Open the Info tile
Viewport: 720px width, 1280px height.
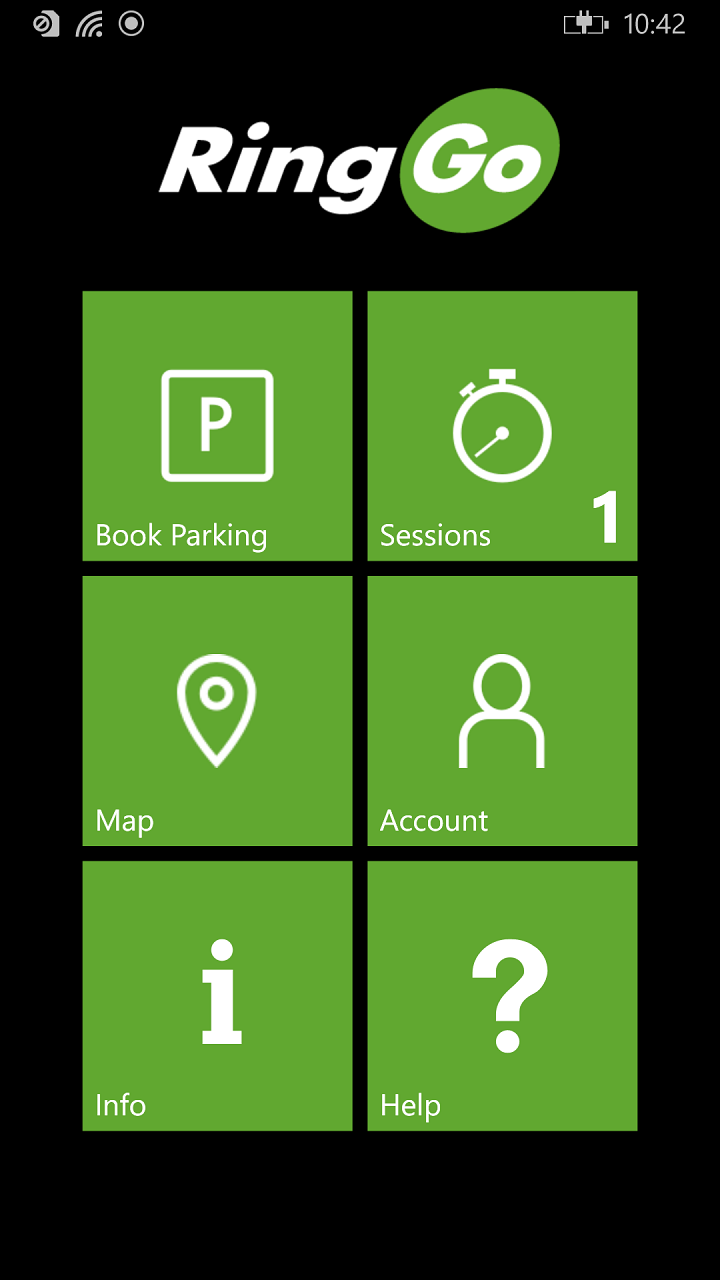[x=217, y=996]
